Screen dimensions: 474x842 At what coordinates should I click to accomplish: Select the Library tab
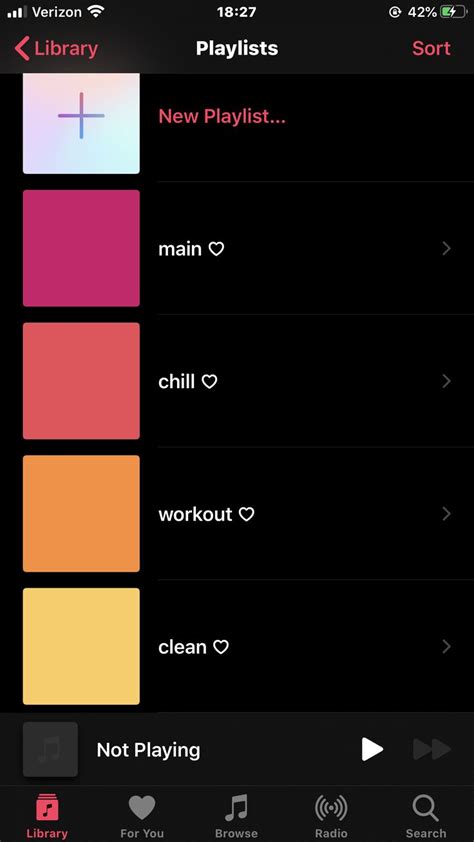[47, 816]
